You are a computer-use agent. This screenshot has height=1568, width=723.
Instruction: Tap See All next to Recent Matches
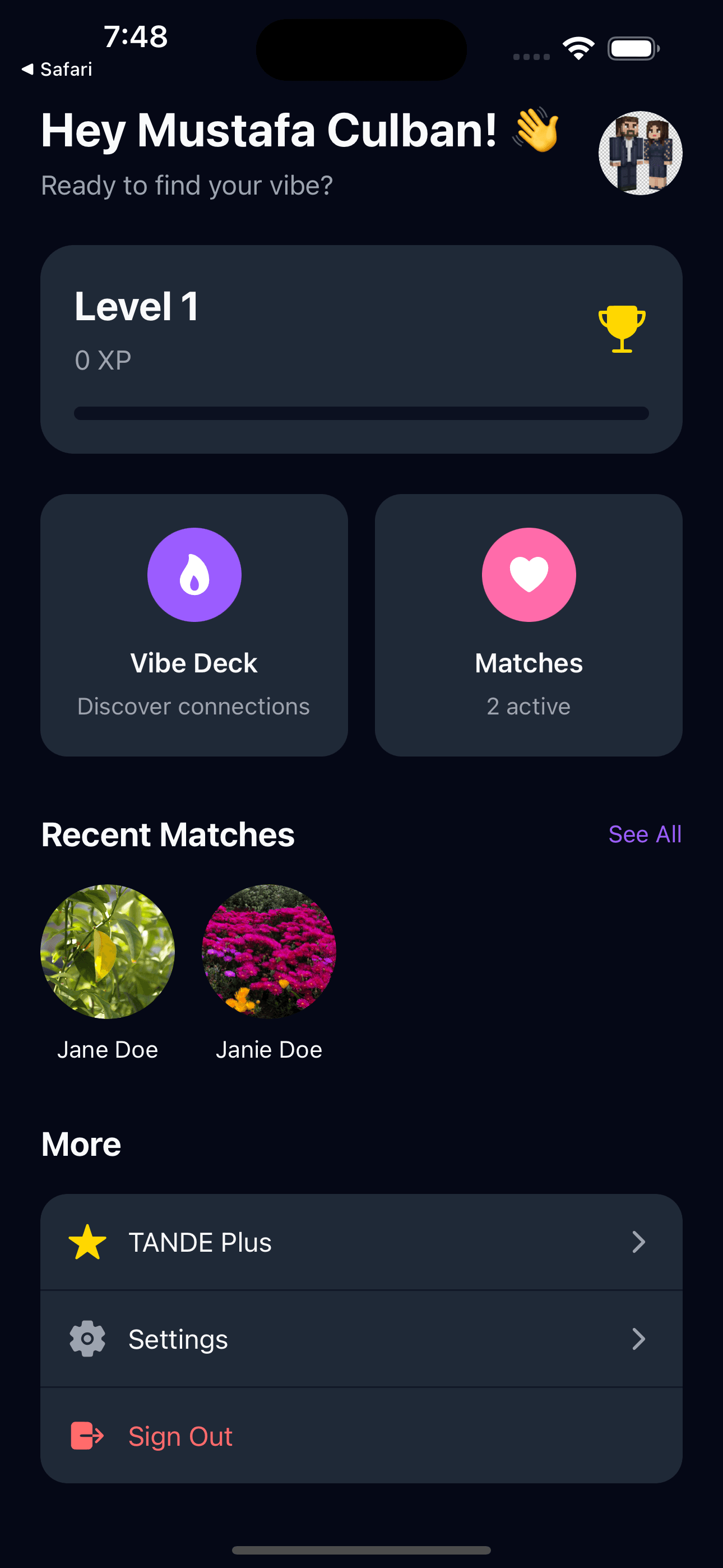click(645, 834)
